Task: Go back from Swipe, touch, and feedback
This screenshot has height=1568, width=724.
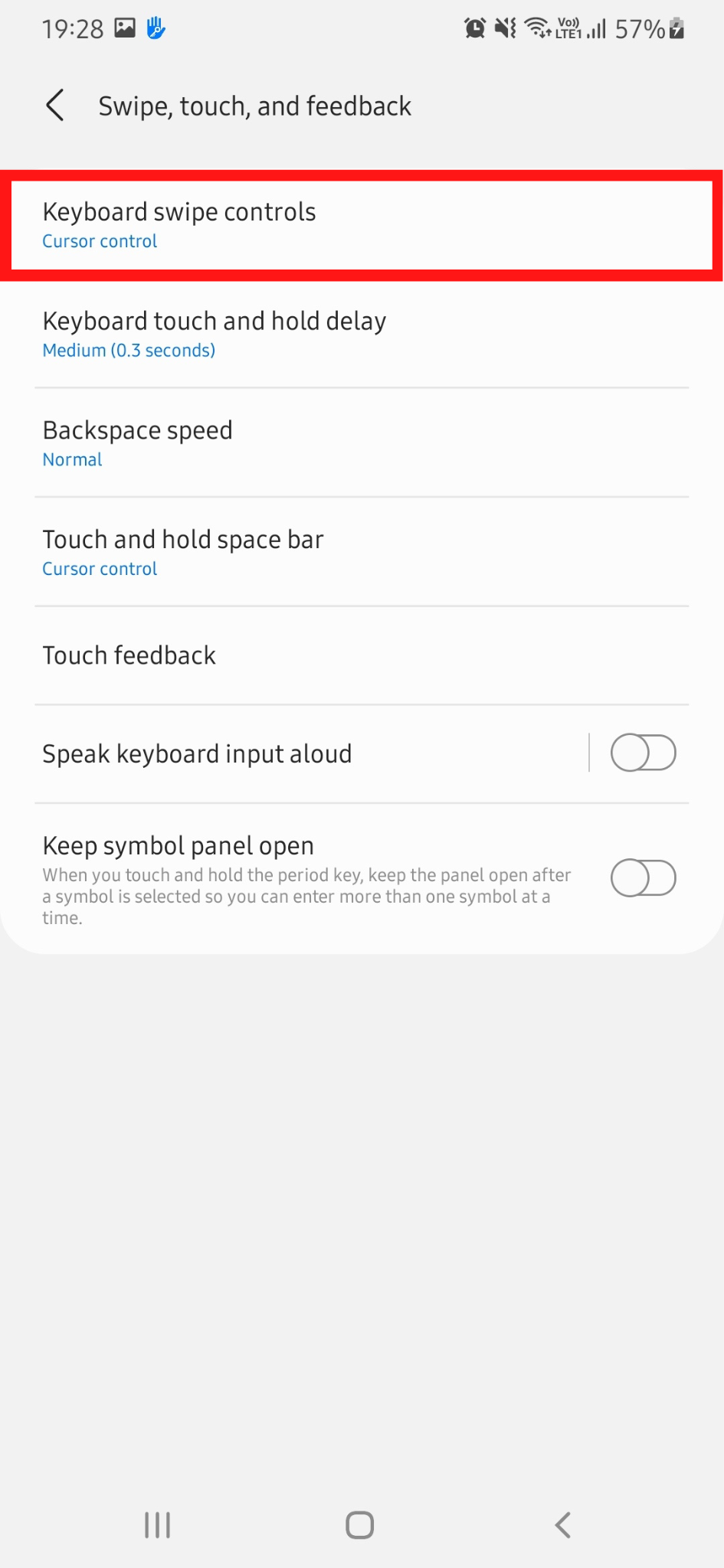Action: tap(55, 106)
